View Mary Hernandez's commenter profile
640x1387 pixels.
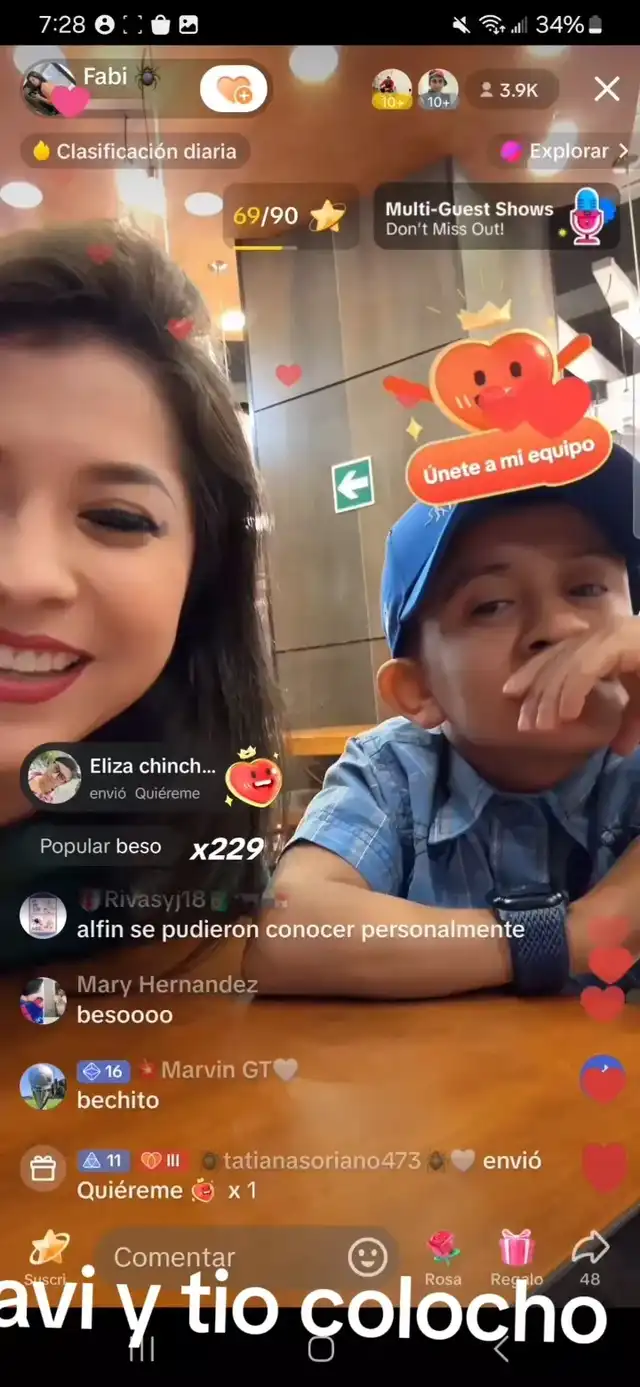click(x=43, y=1000)
